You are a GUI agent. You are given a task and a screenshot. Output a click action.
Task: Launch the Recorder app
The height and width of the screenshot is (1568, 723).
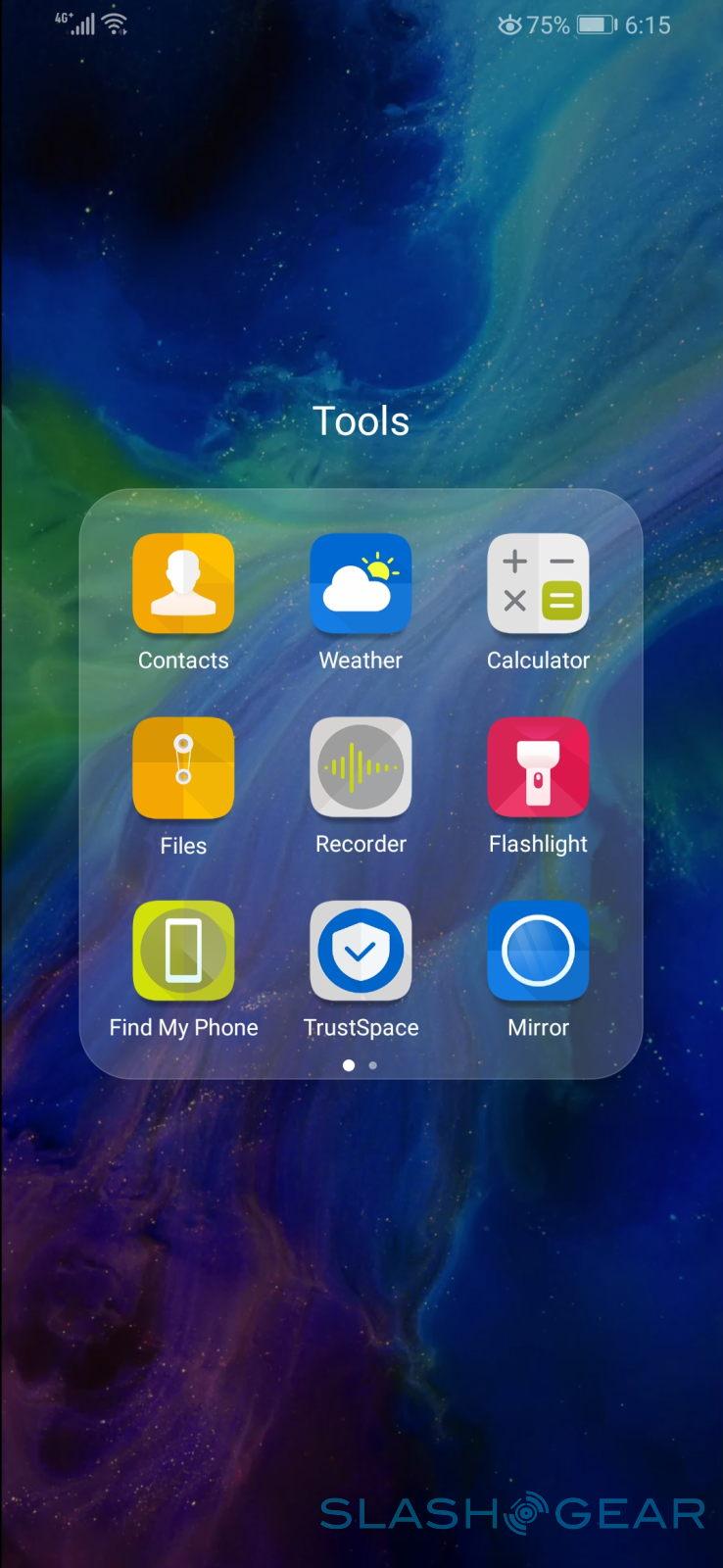tap(361, 768)
